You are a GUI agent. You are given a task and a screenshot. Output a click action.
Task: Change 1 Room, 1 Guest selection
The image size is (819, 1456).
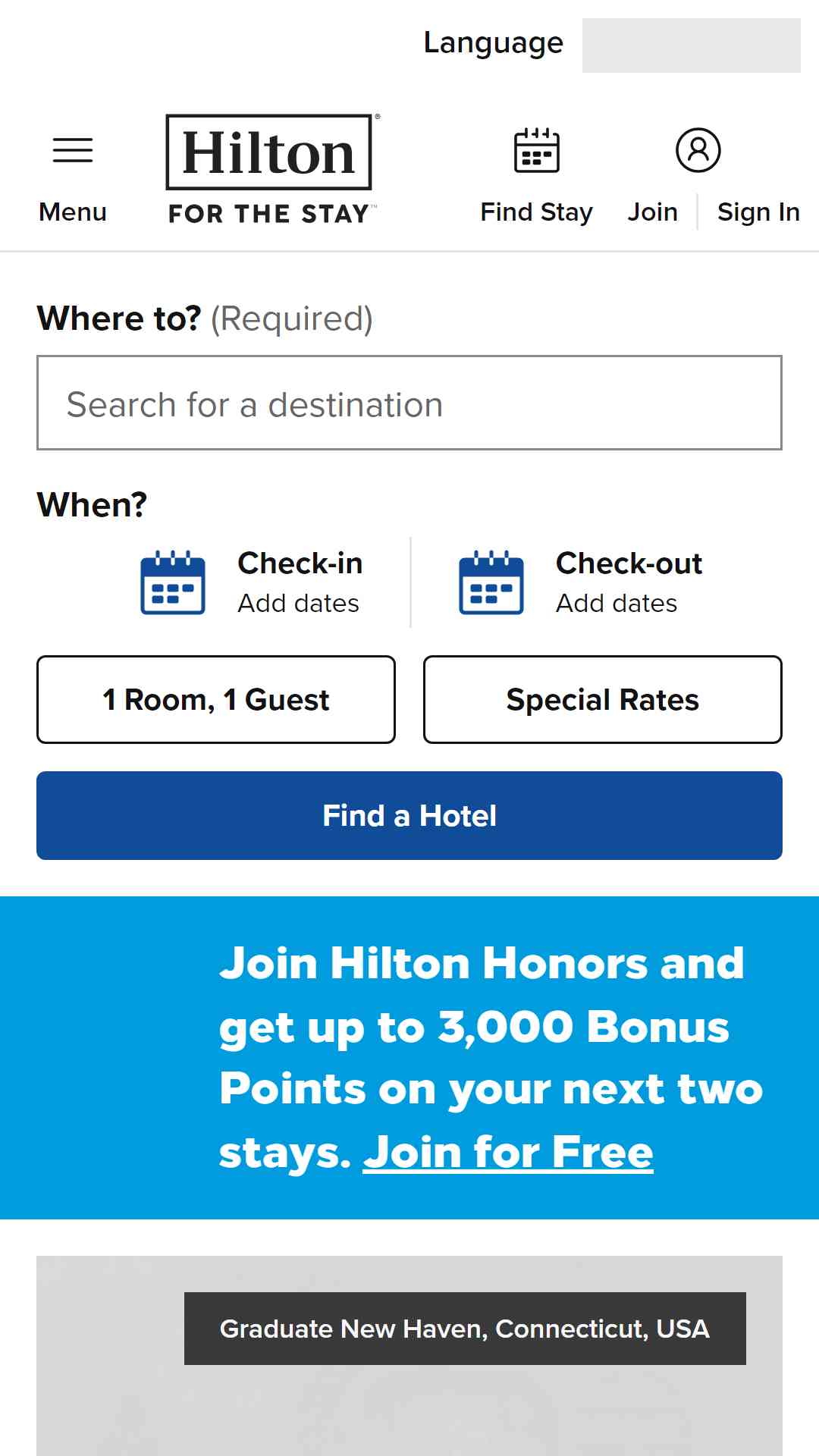tap(216, 699)
